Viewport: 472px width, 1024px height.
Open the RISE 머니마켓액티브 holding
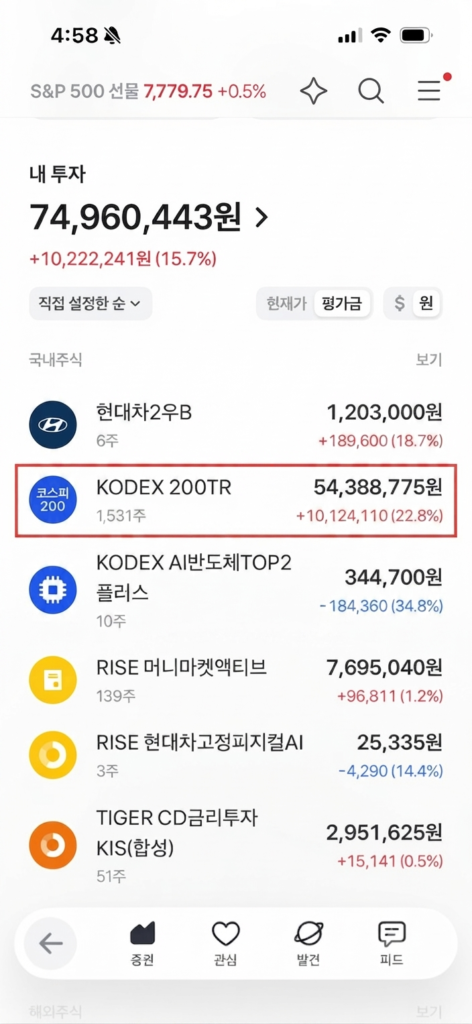(236, 682)
